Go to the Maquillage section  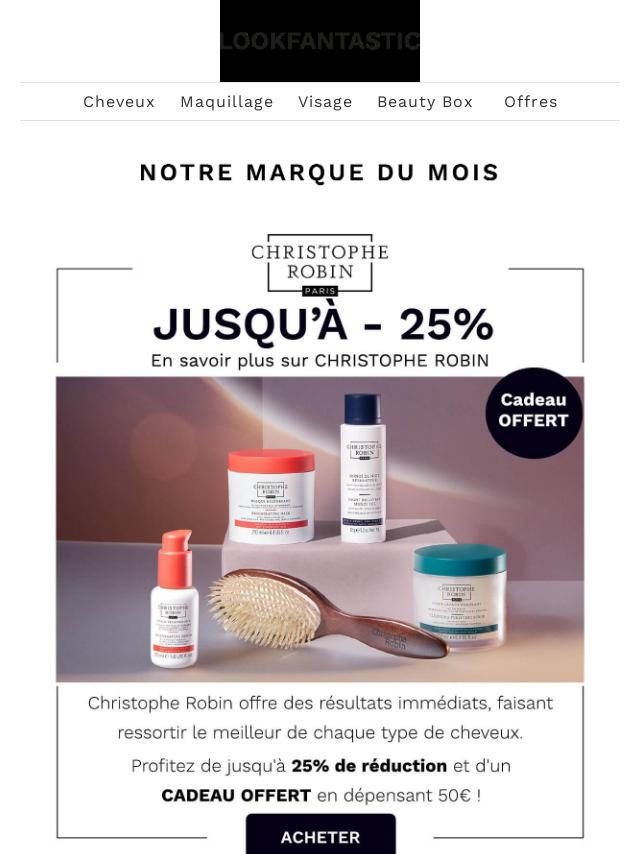[x=226, y=102]
